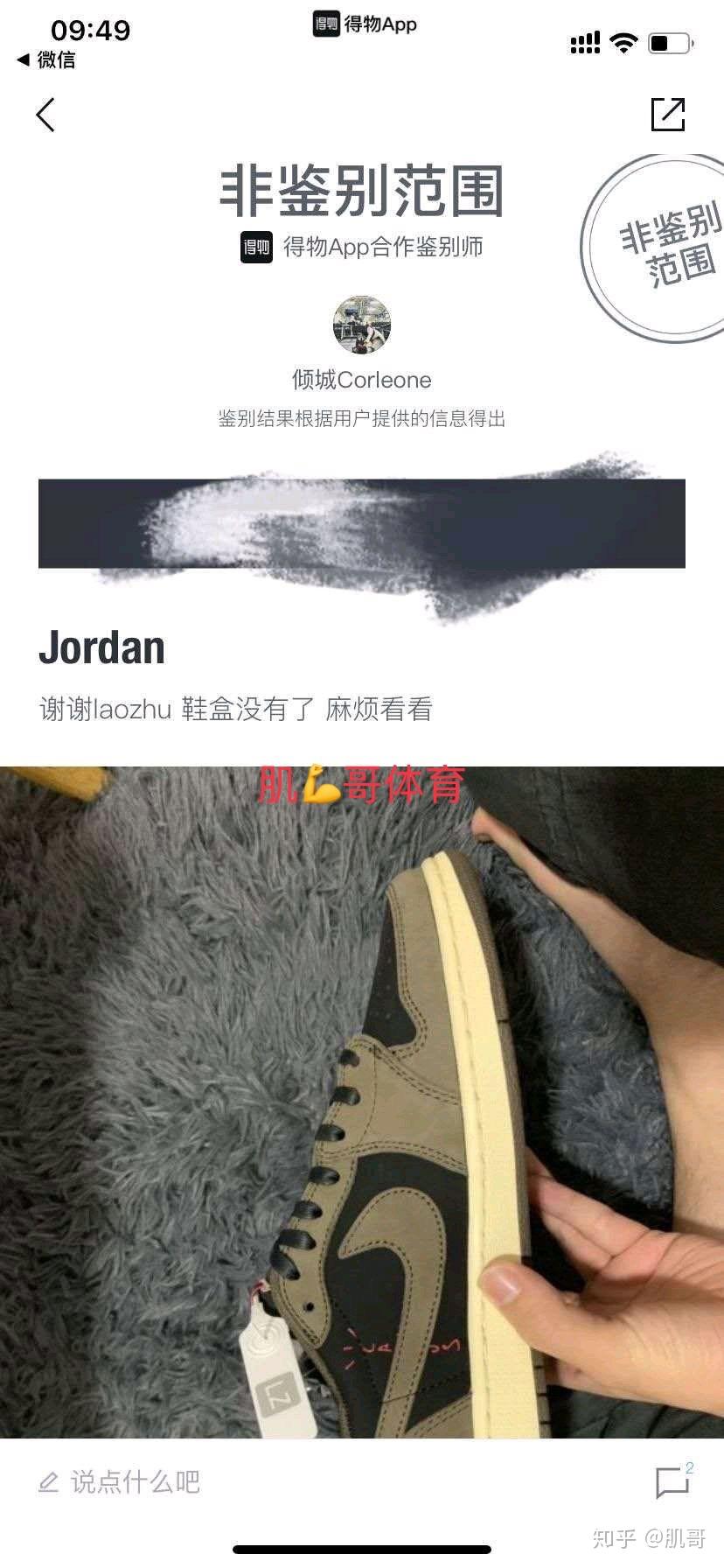Viewport: 724px width, 1568px height.
Task: Share this identification result
Action: tap(667, 115)
